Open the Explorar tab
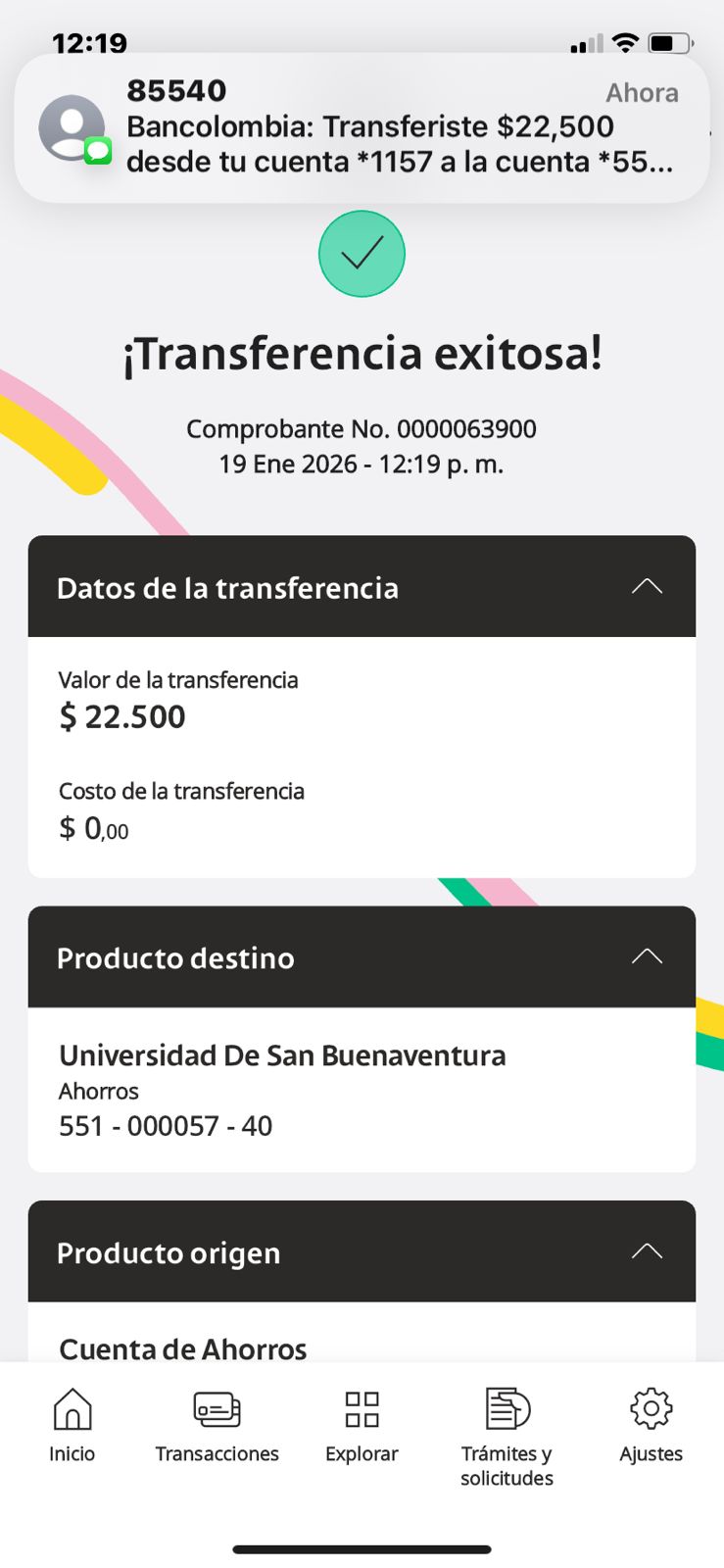Image resolution: width=724 pixels, height=1568 pixels. (362, 1426)
